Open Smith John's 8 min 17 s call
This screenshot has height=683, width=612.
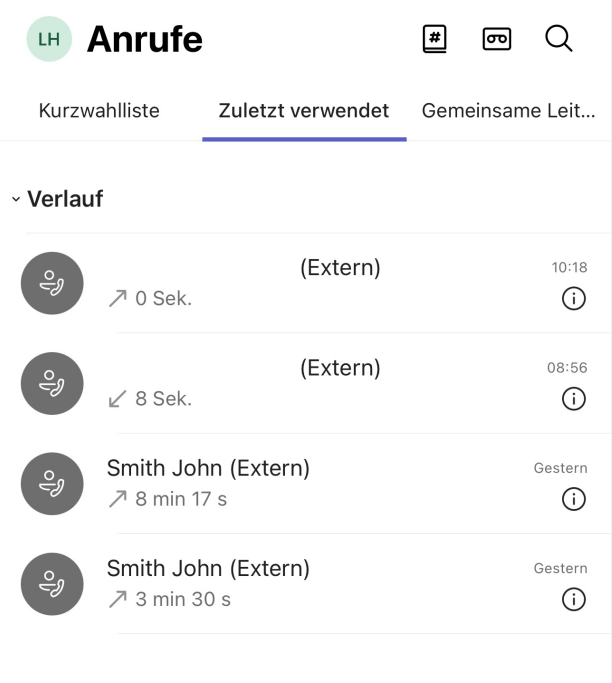click(x=300, y=483)
